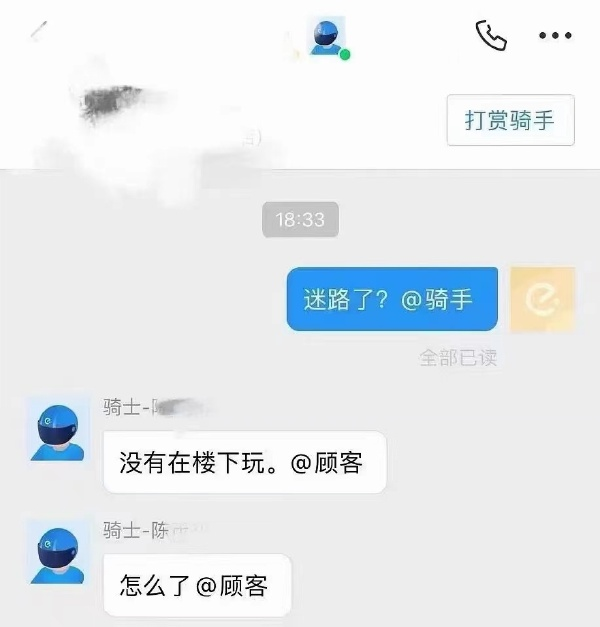Call the rider with the phone icon
Viewport: 600px width, 627px height.
490,36
